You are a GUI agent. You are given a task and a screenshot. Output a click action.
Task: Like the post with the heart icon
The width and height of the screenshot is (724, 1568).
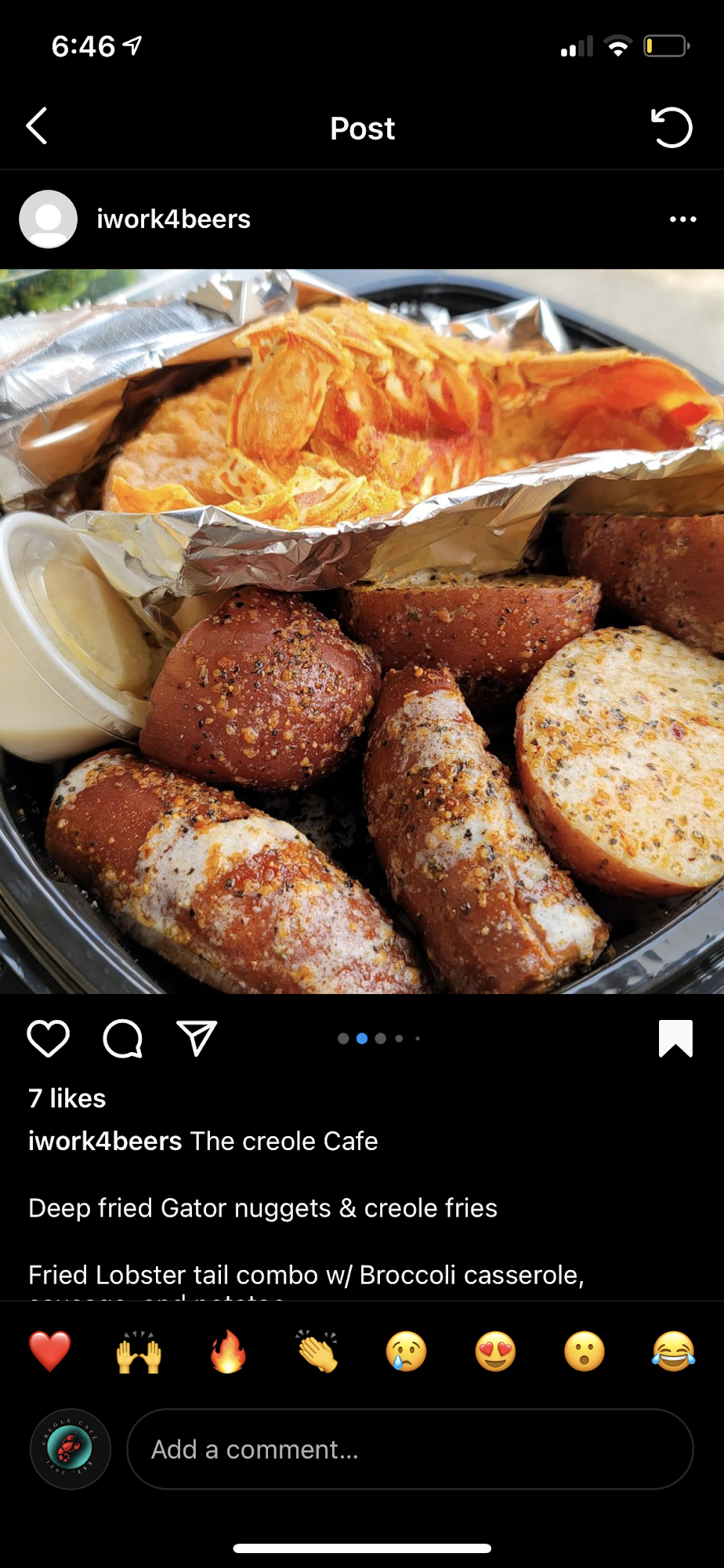(x=49, y=1037)
